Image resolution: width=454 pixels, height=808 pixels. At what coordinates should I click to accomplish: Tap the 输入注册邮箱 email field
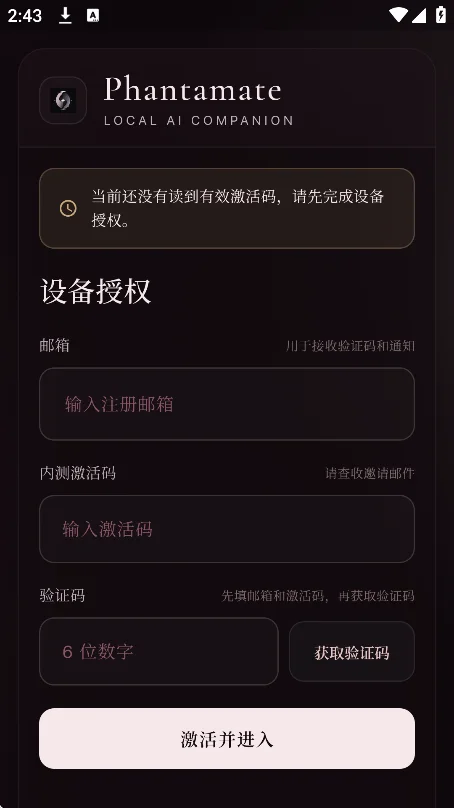[227, 404]
